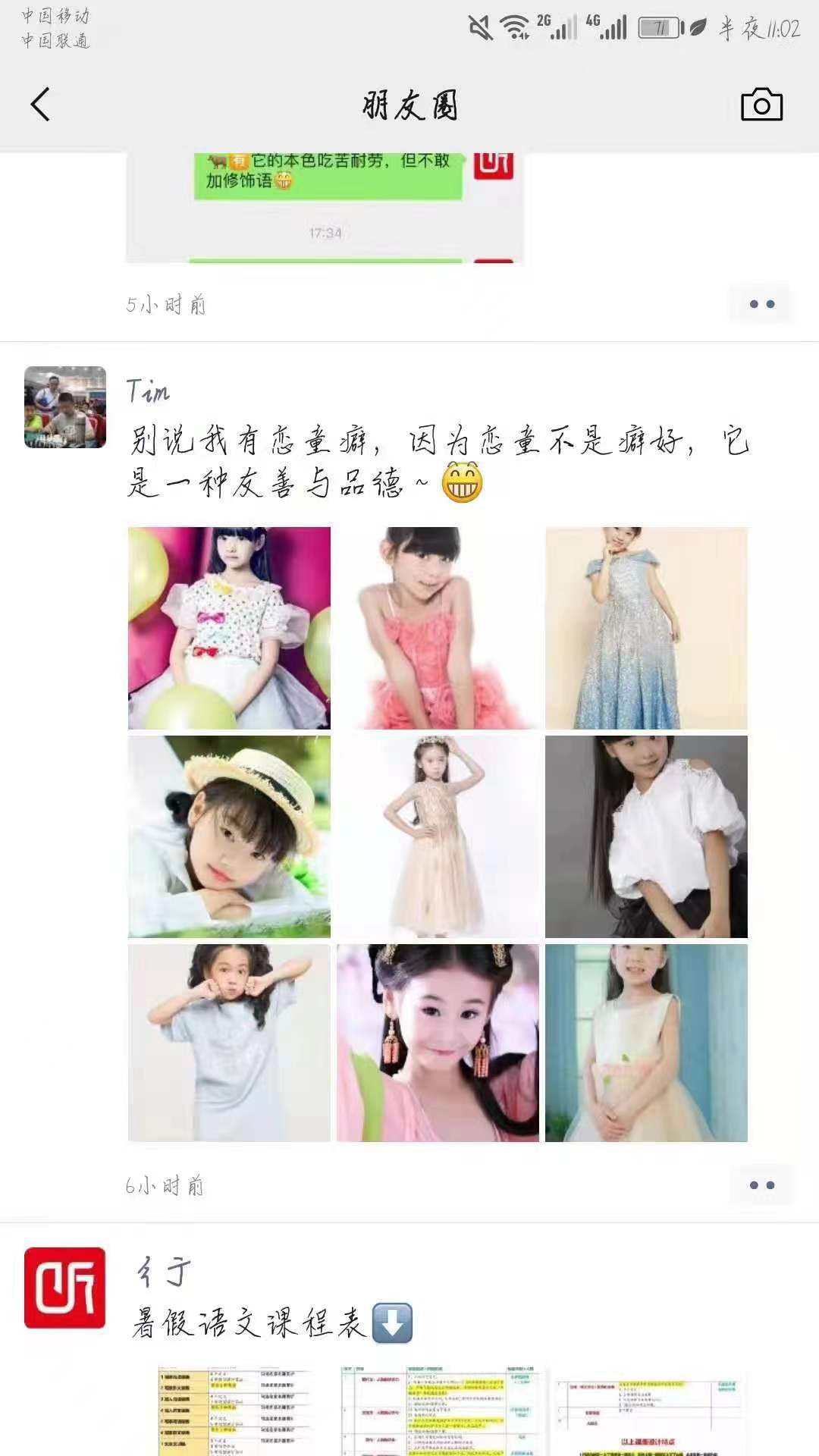819x1456 pixels.
Task: Open the green balloons photo in Tim's post
Action: [x=229, y=628]
